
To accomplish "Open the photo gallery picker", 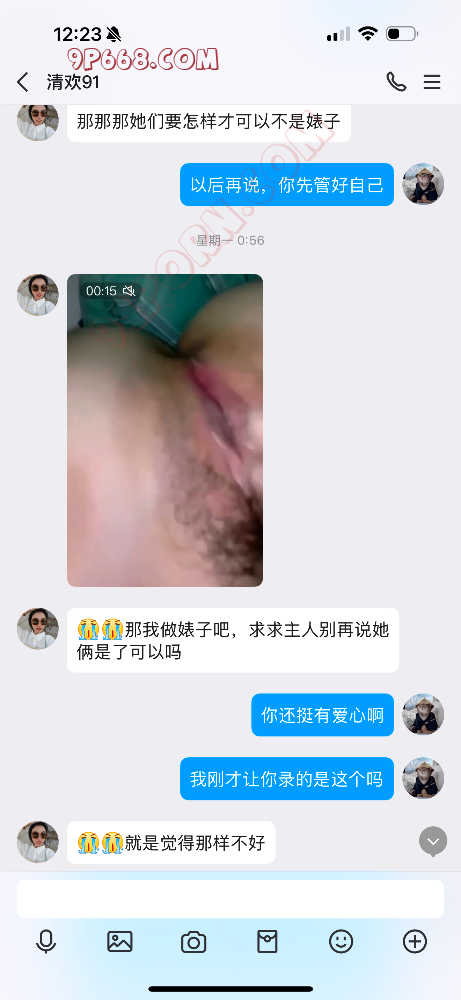I will pyautogui.click(x=120, y=941).
